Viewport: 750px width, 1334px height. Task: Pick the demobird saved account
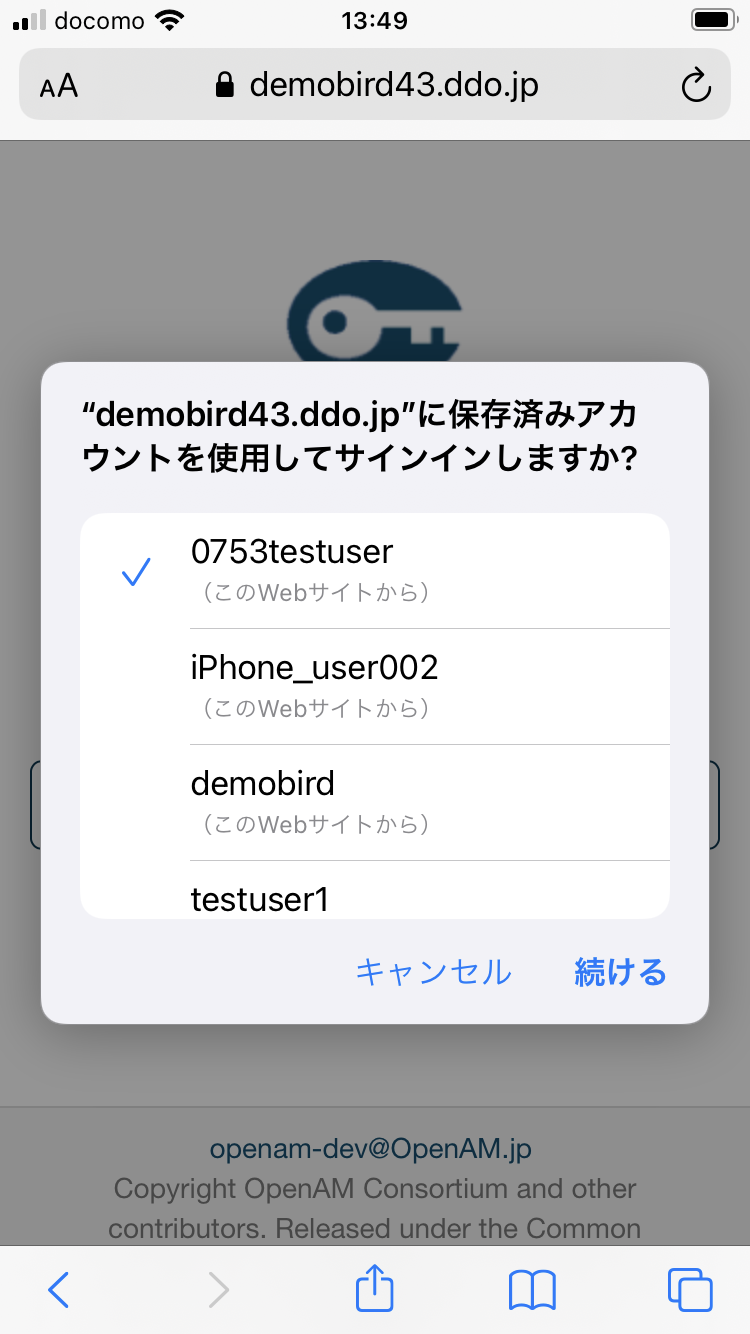point(375,802)
